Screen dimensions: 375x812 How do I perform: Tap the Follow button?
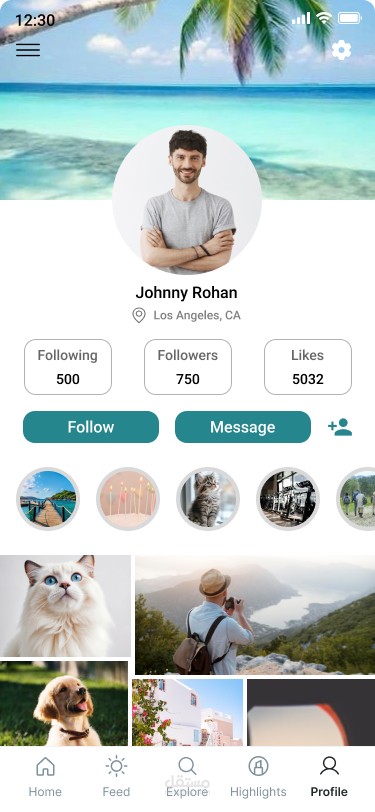tap(91, 427)
